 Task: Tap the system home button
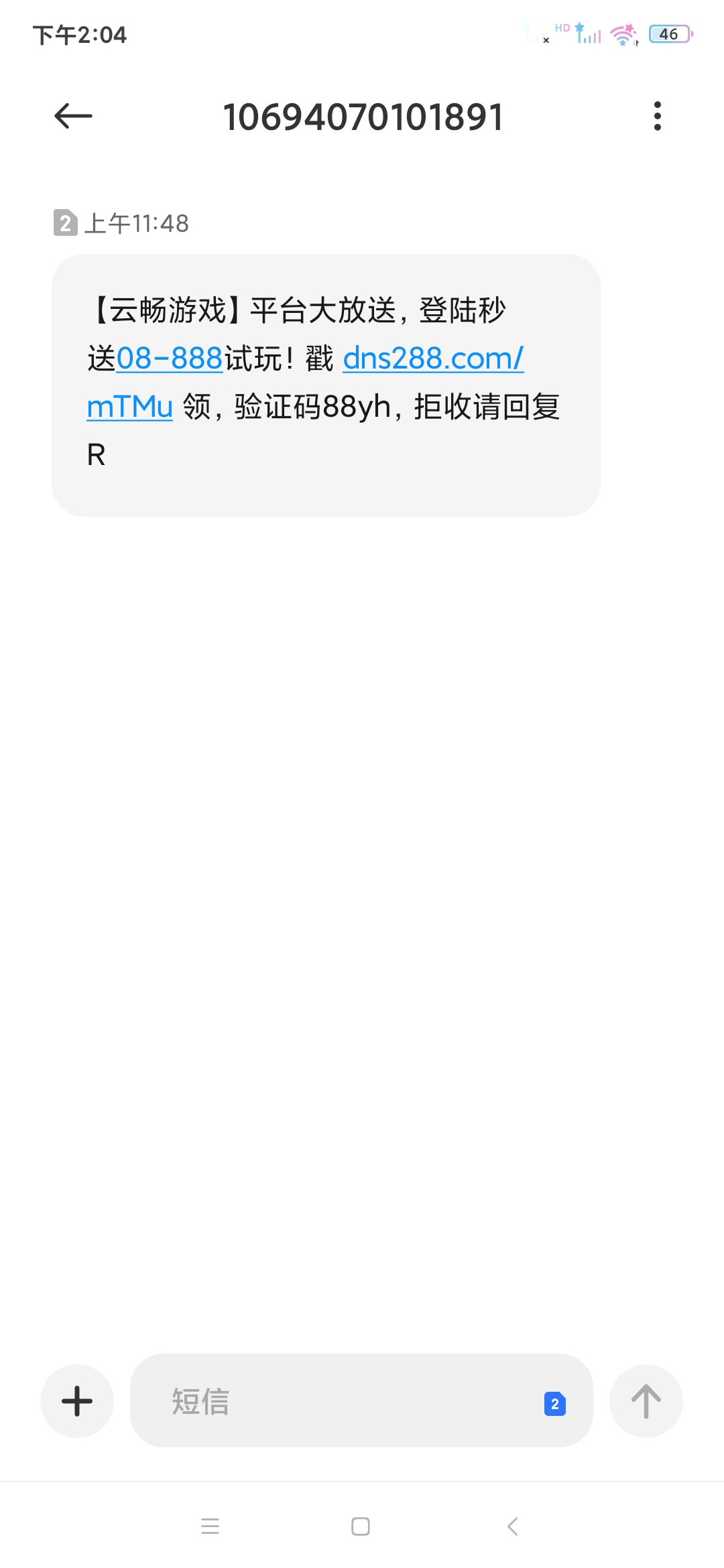pyautogui.click(x=361, y=1526)
